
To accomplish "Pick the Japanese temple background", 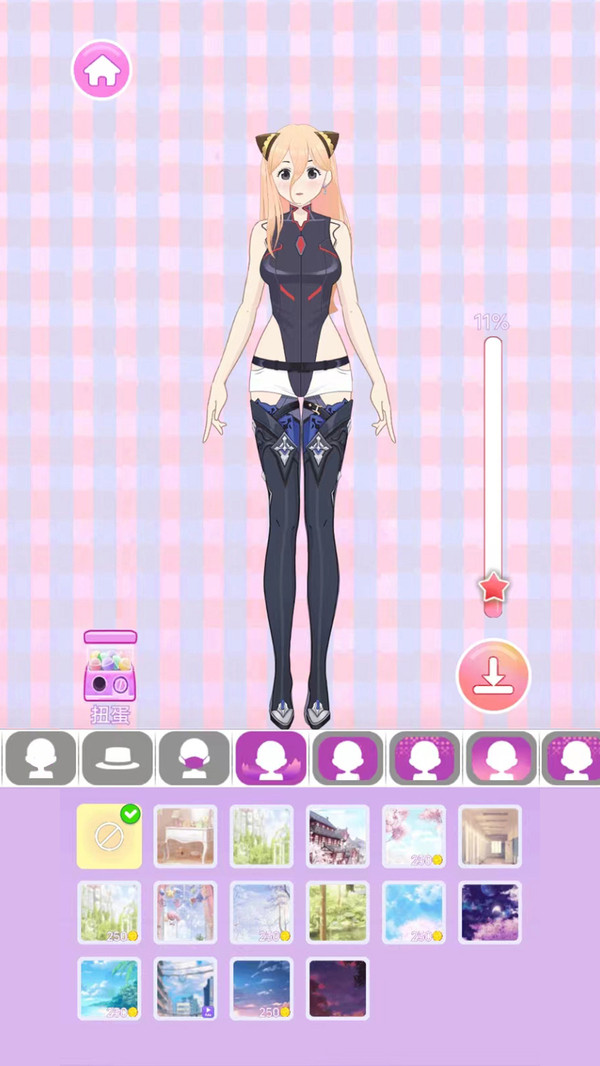I will point(338,836).
